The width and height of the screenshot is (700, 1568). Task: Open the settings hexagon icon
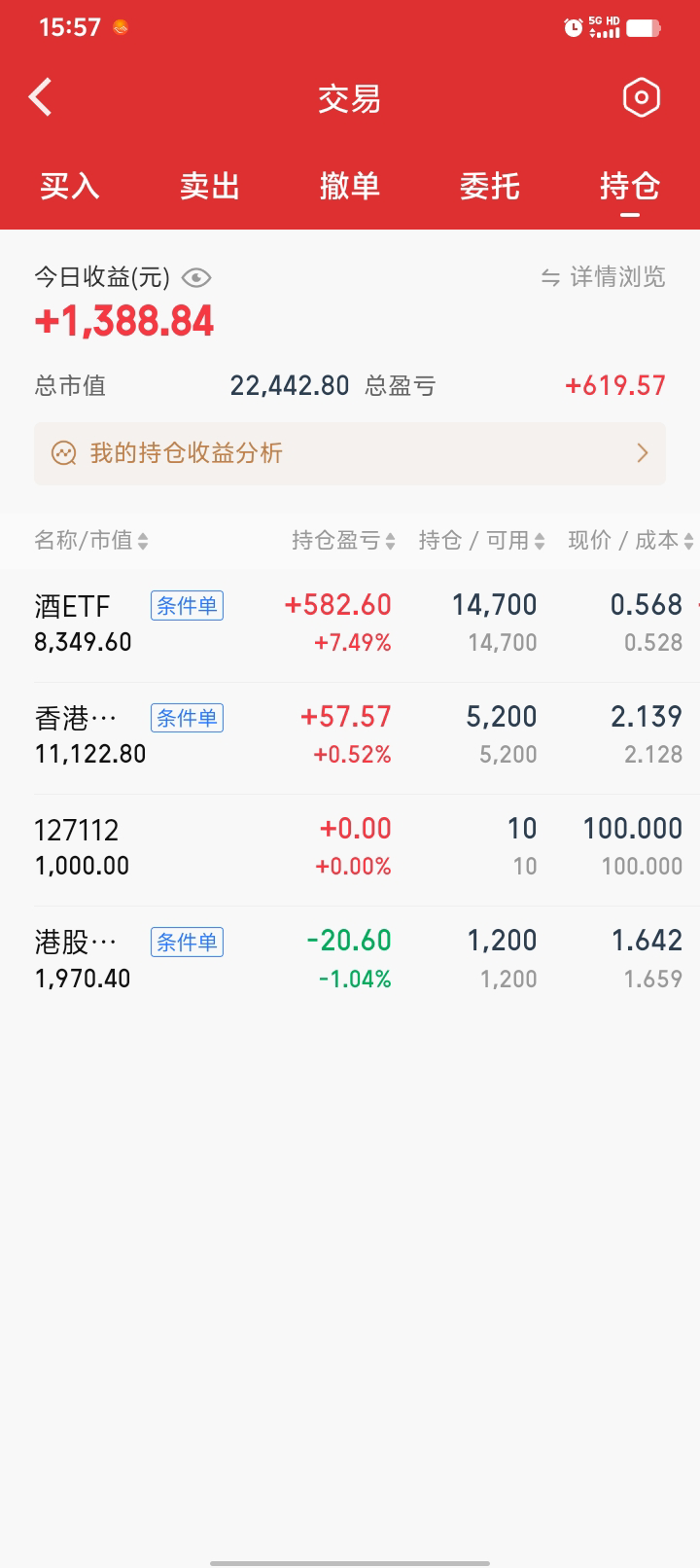641,97
